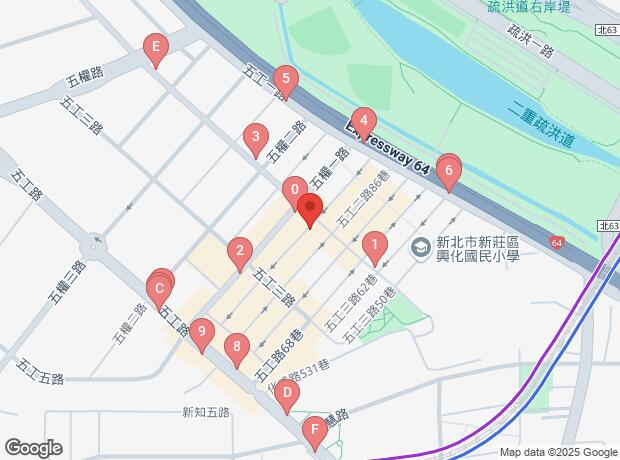Image resolution: width=620 pixels, height=460 pixels.
Task: Tap marker 6 by the expressway
Action: 449,173
